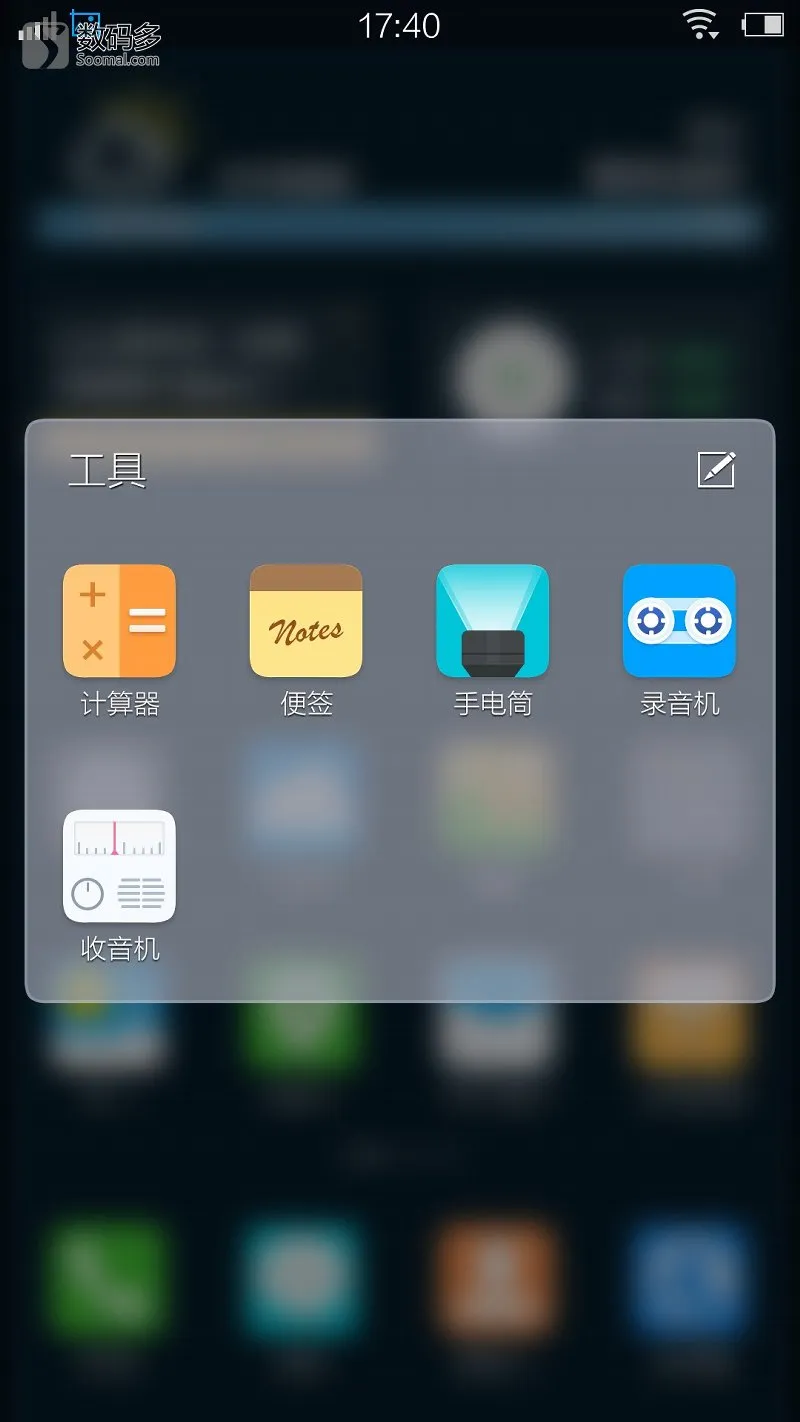This screenshot has width=800, height=1422.
Task: Open the 收音机 radio app
Action: 119,866
